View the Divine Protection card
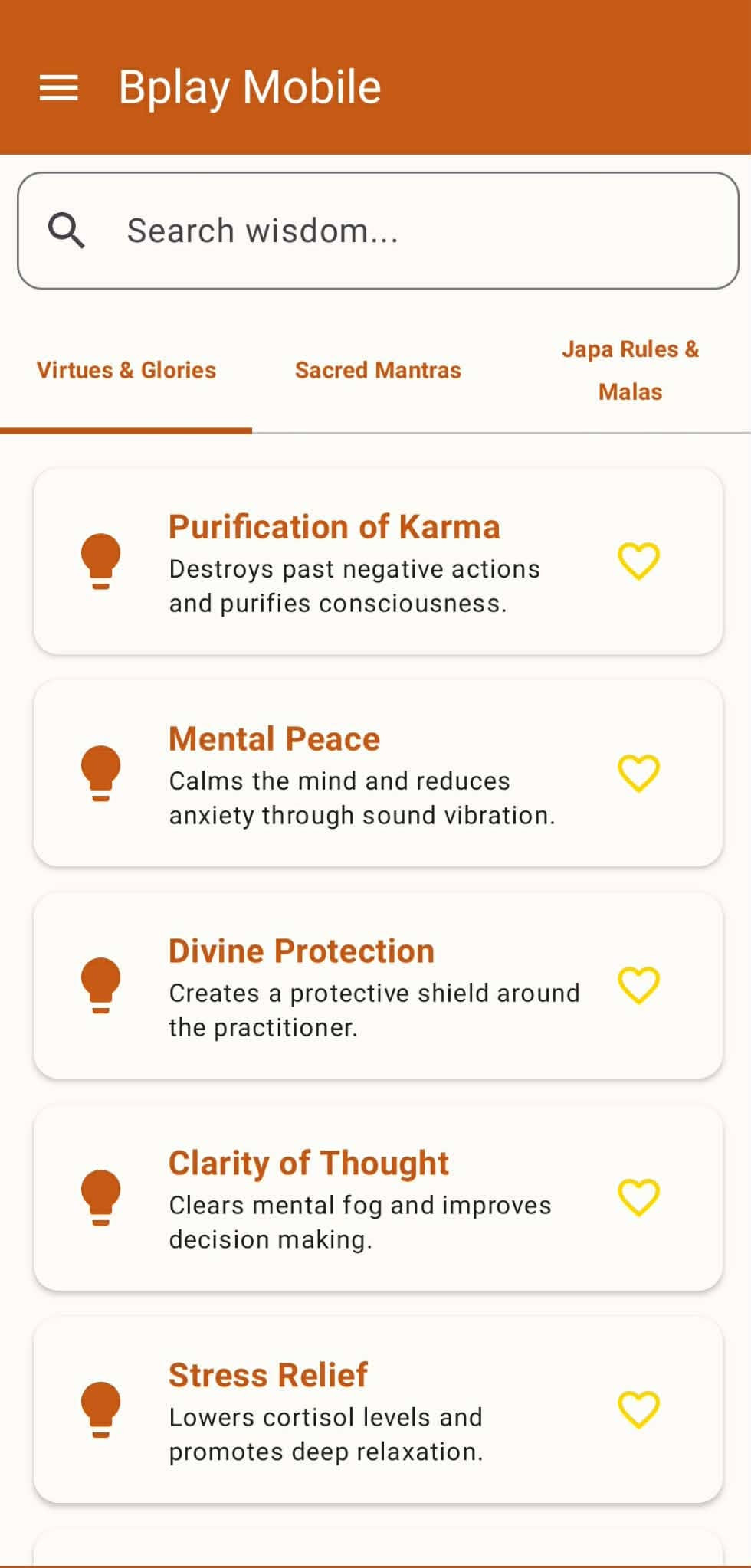This screenshot has height=1568, width=751. (x=378, y=986)
